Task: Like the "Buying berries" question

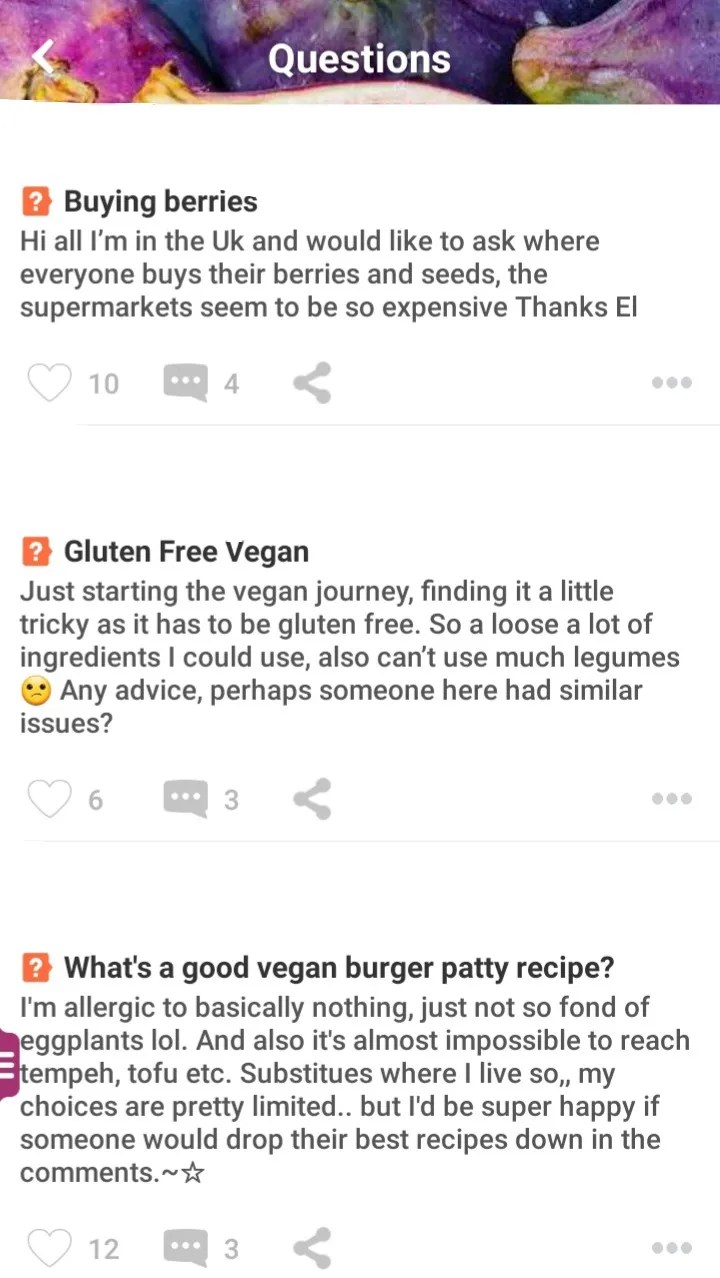Action: (49, 383)
